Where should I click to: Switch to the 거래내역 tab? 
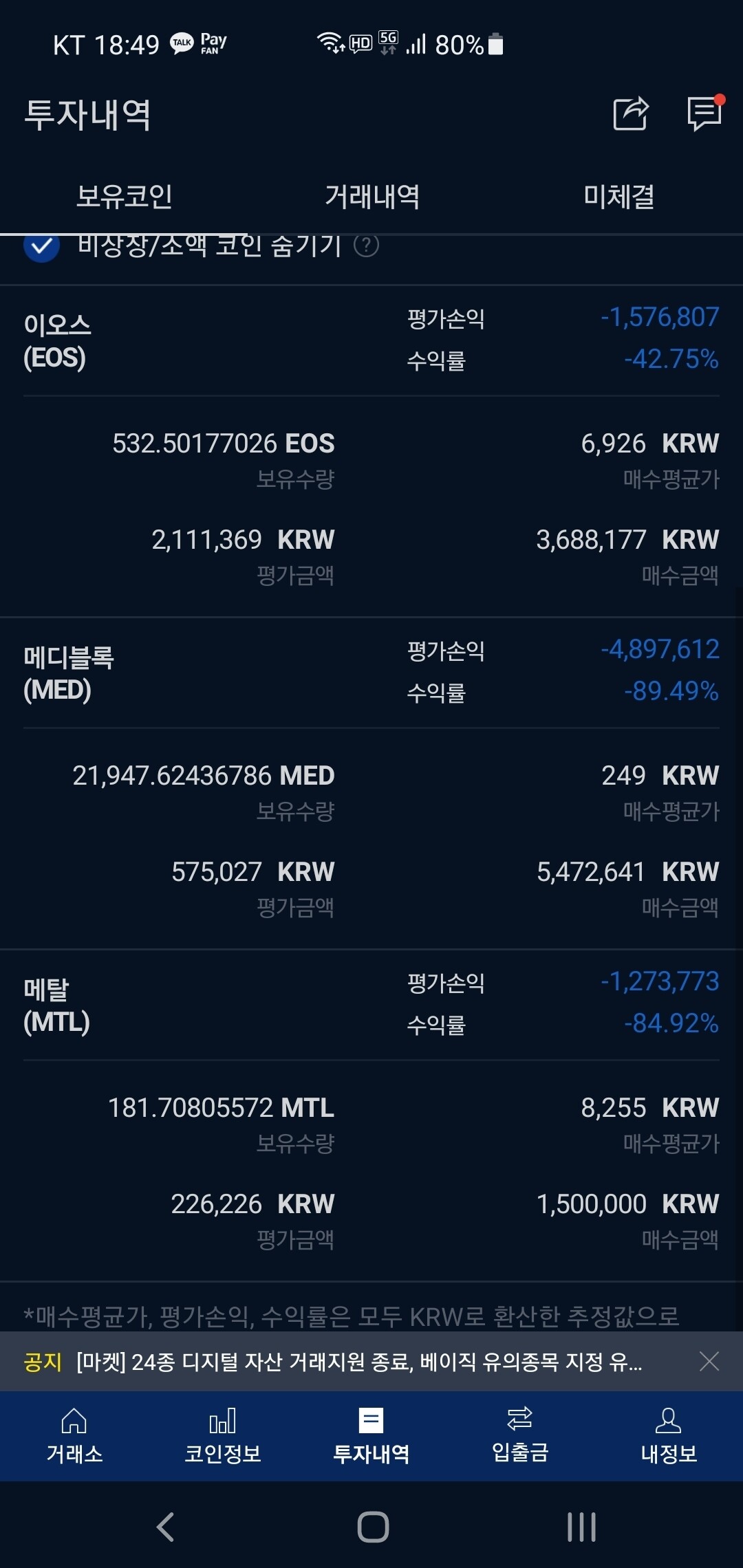click(x=371, y=196)
